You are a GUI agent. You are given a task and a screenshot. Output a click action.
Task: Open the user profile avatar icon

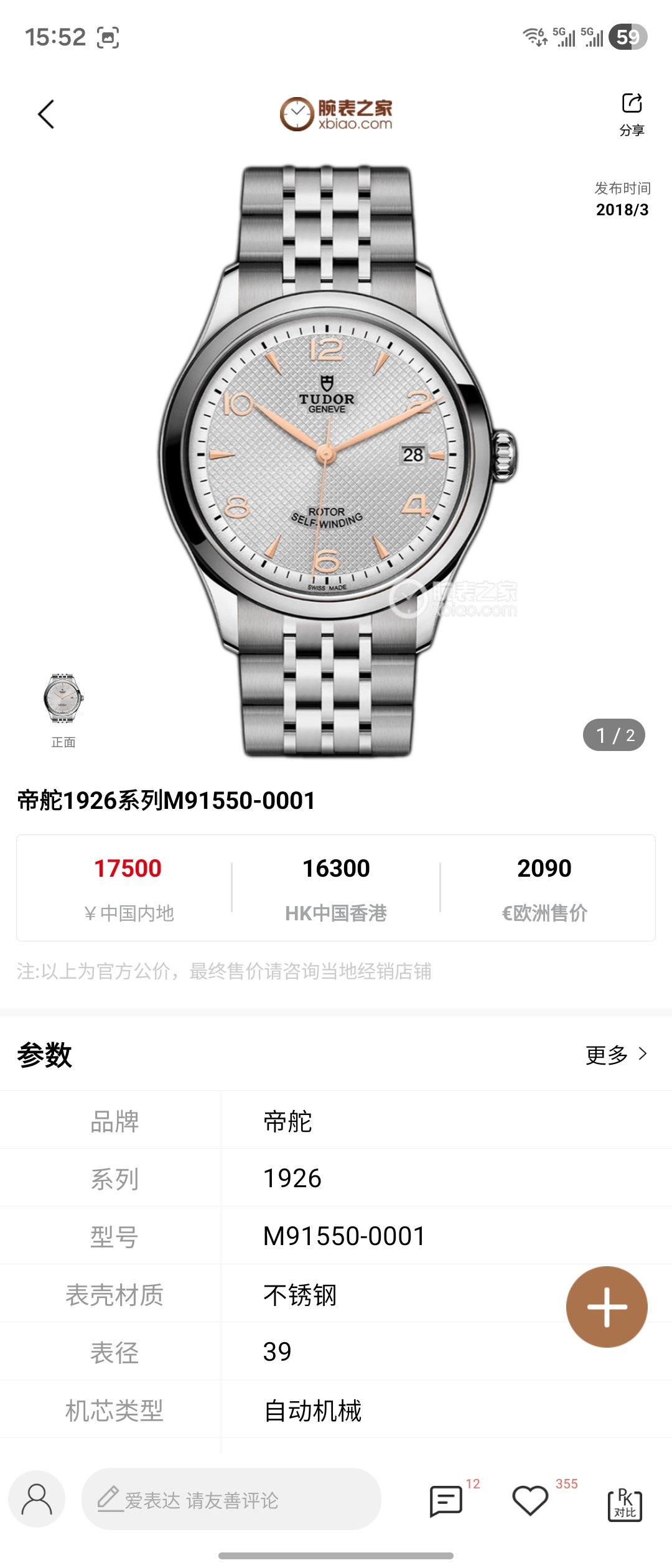37,1500
